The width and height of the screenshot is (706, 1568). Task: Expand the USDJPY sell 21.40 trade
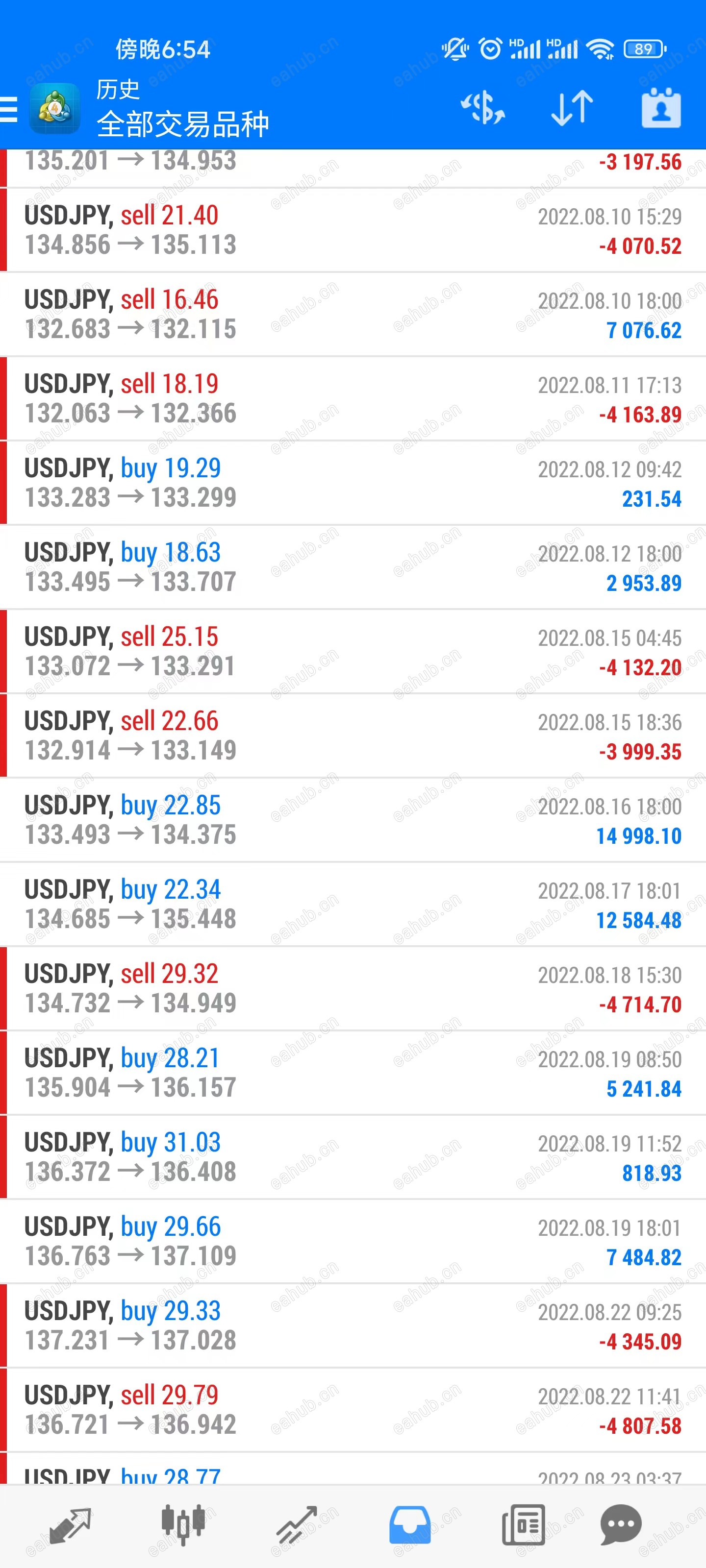353,230
